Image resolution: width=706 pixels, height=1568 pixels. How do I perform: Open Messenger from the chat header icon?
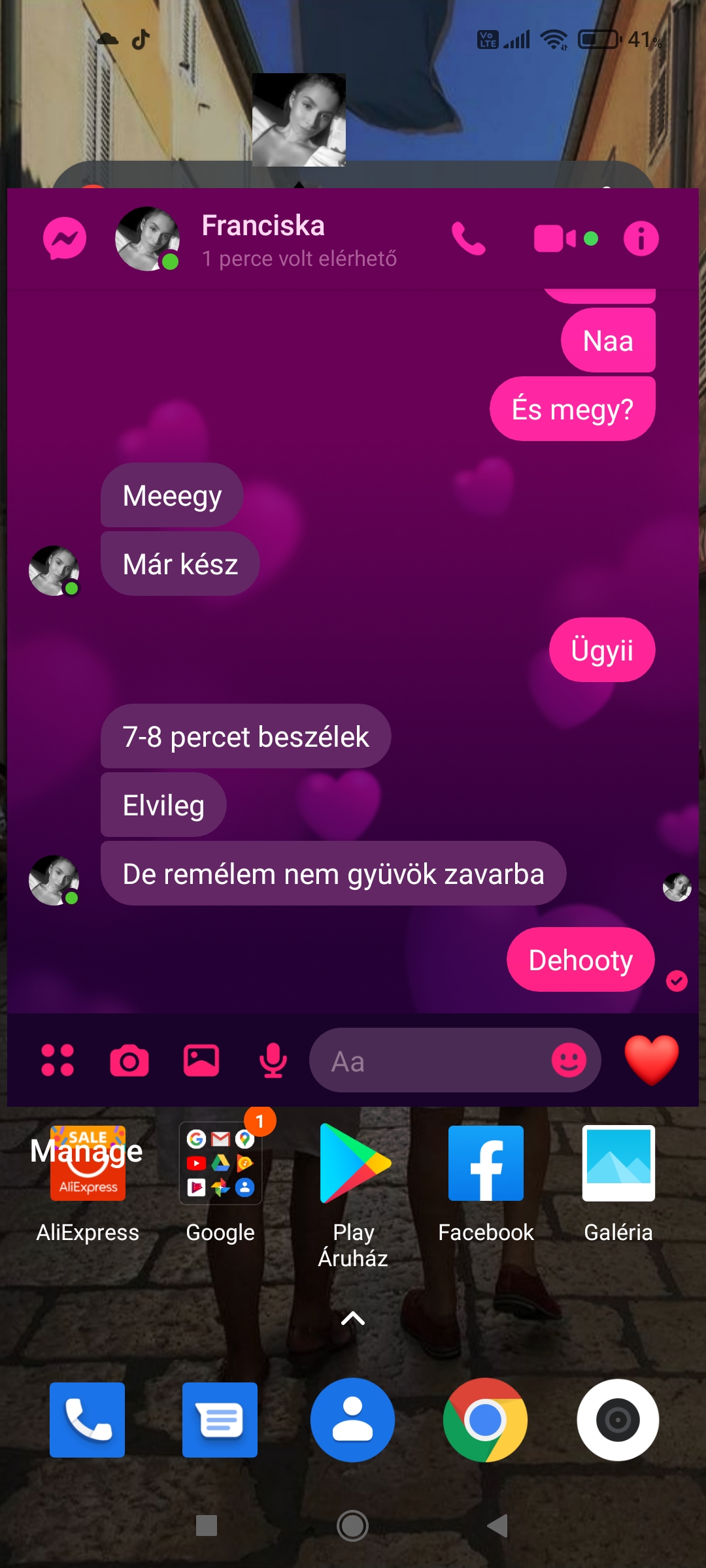click(x=65, y=238)
